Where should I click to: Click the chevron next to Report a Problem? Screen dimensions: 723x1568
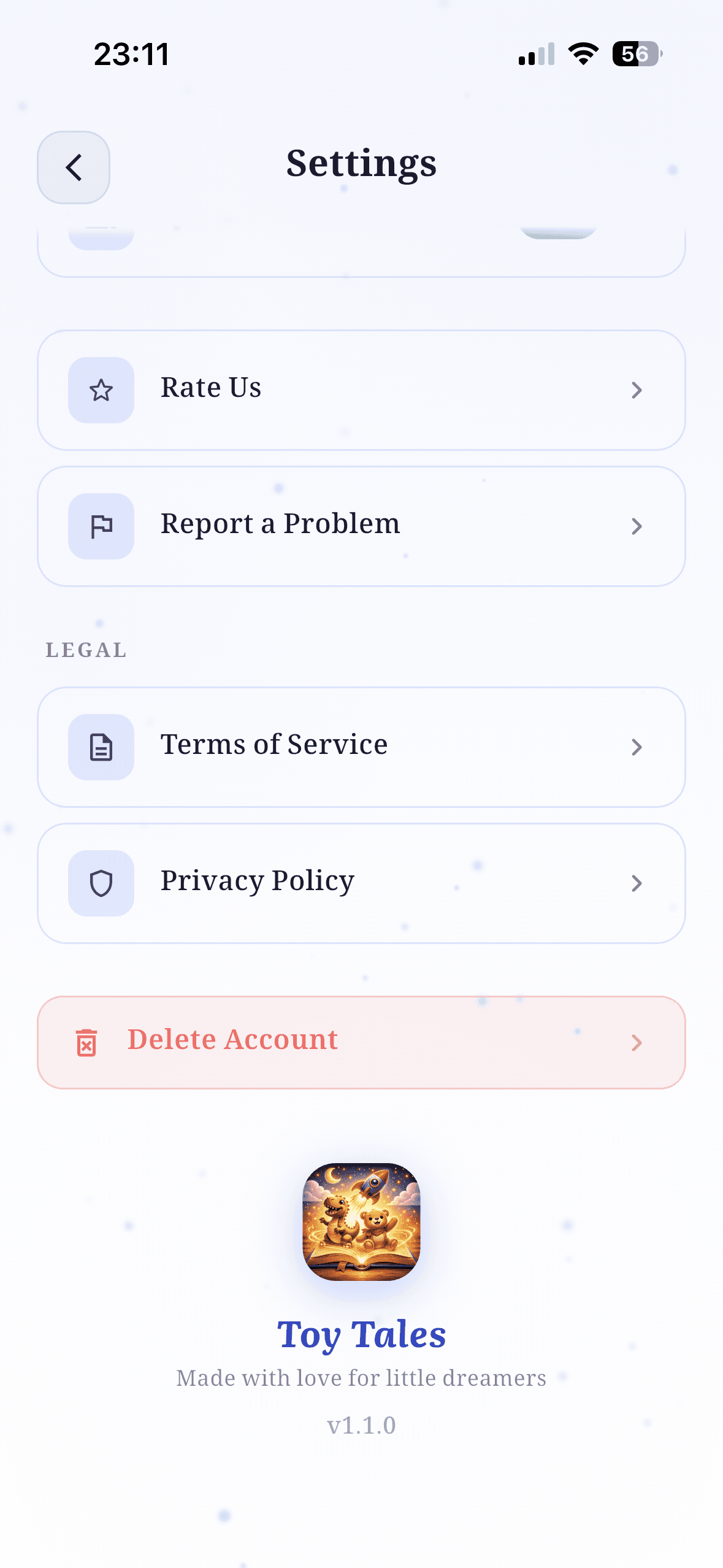pos(637,526)
